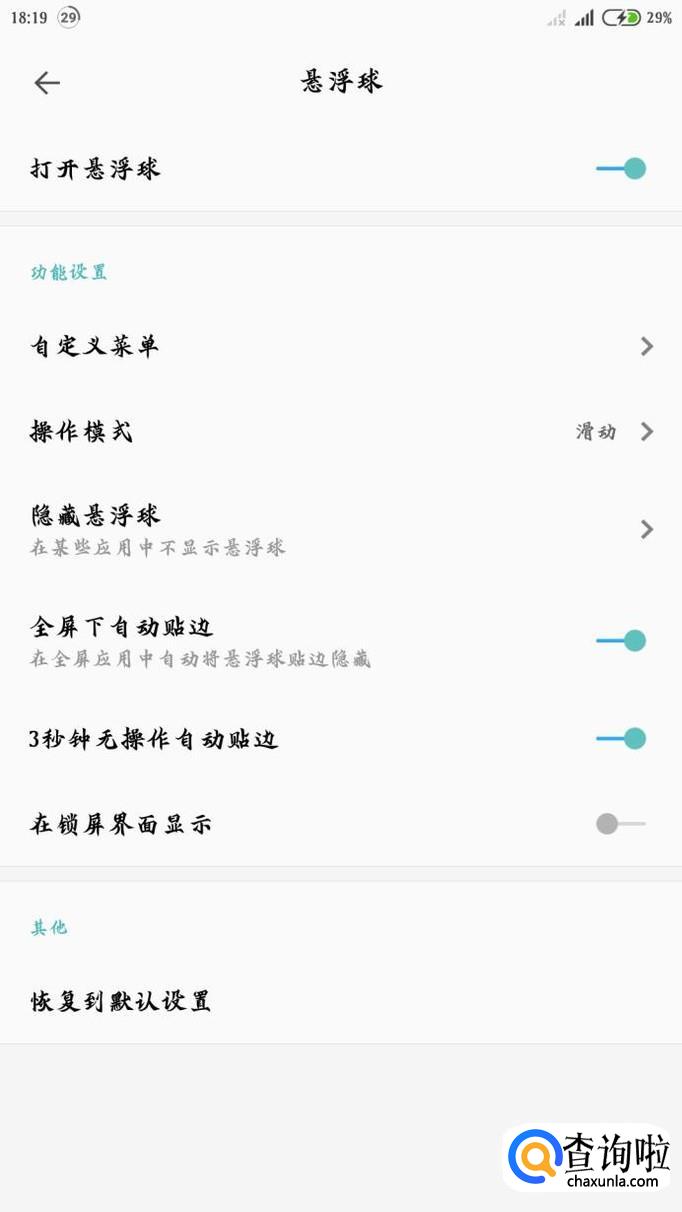
Task: Open 隐藏悬浮球 app list
Action: coord(340,529)
